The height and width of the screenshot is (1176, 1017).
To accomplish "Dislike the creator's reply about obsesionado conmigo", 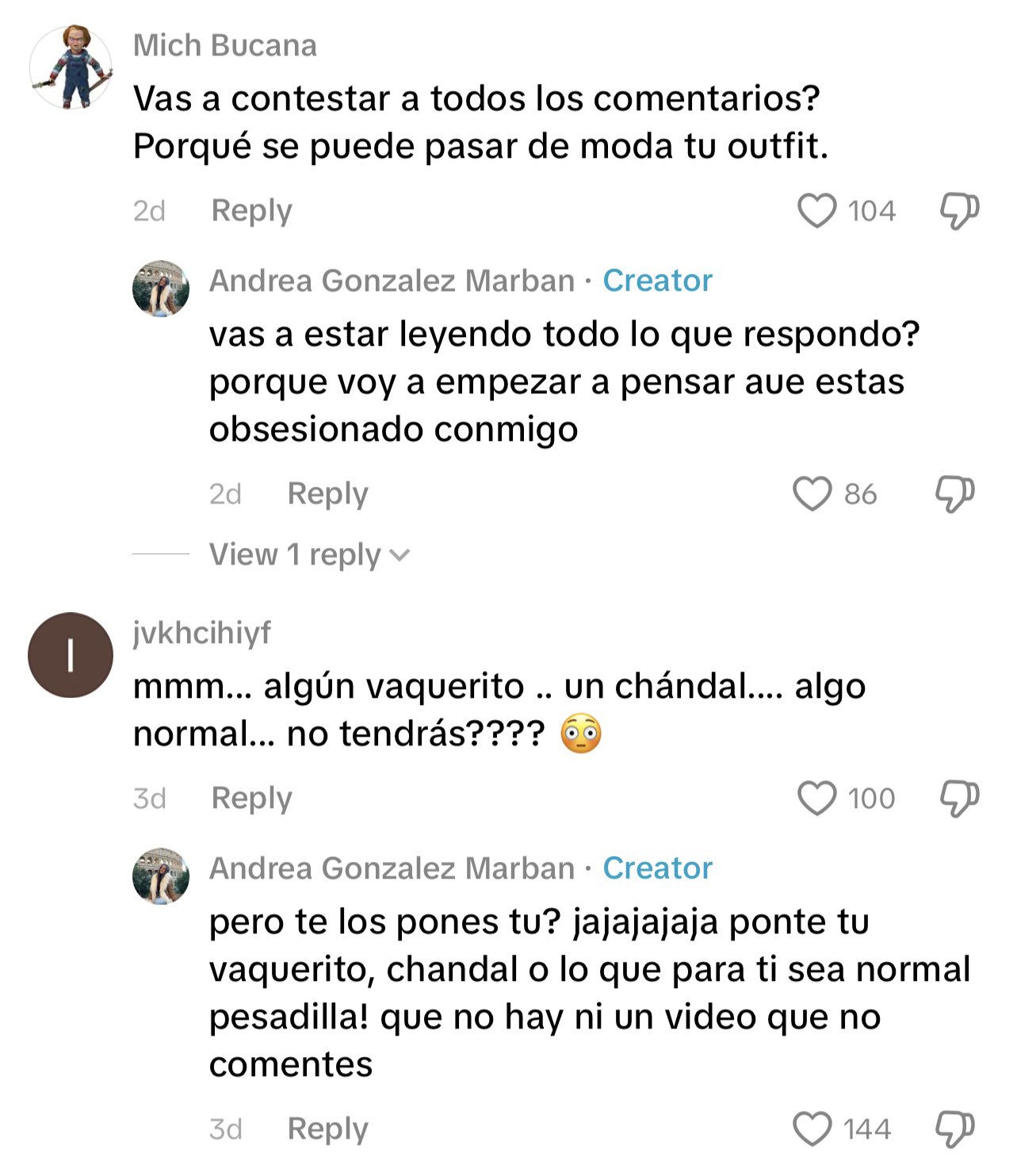I will 954,494.
